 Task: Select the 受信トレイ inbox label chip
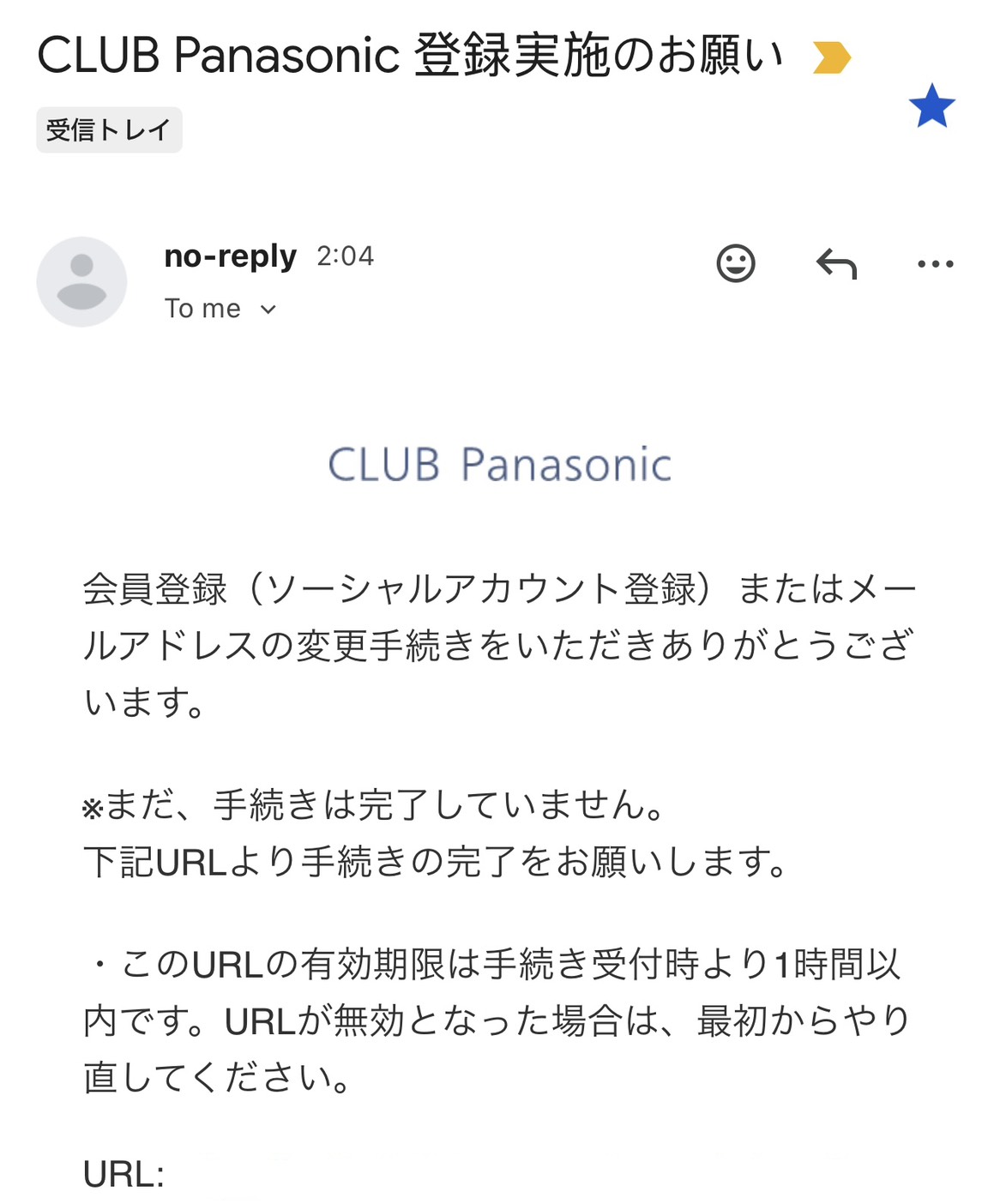(109, 129)
